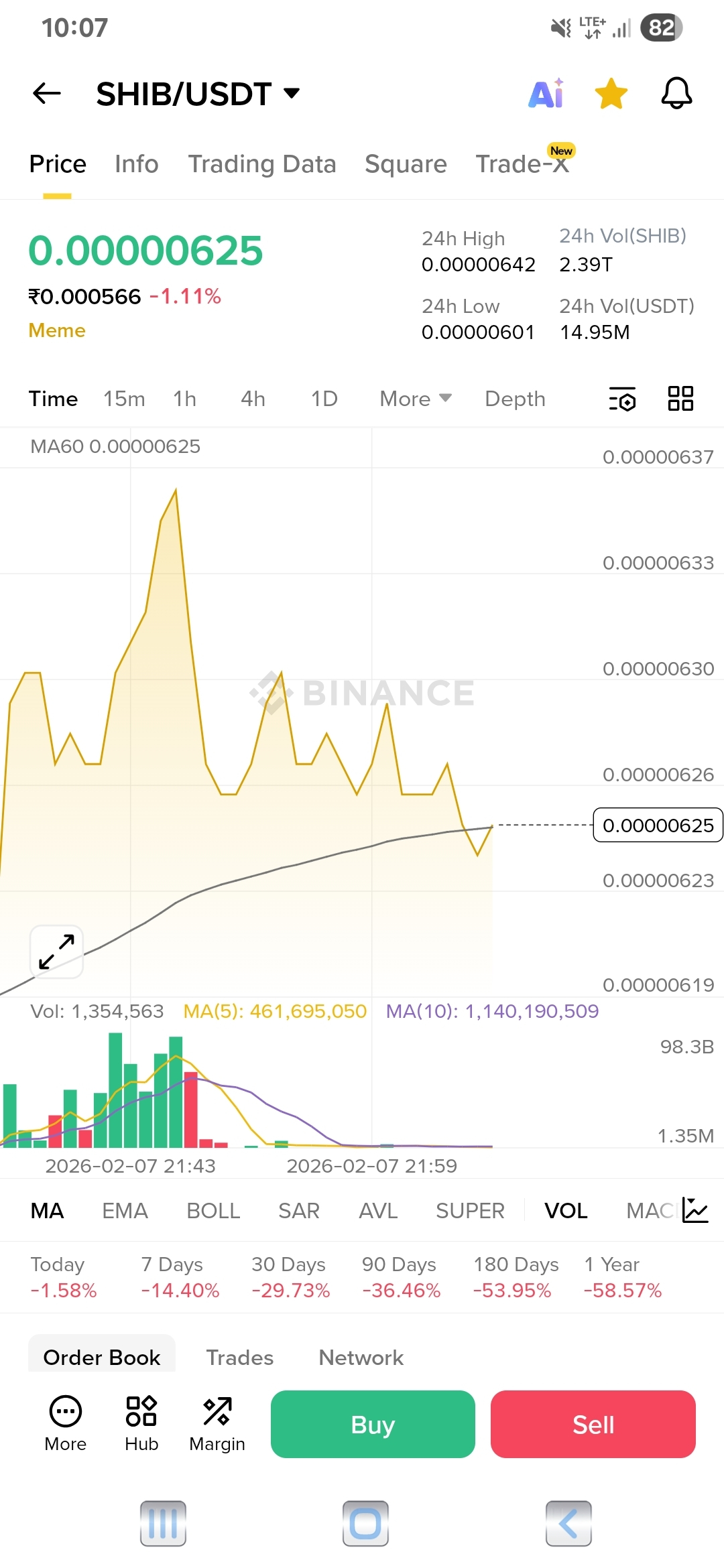Image resolution: width=724 pixels, height=1568 pixels.
Task: Open price alerts bell
Action: coord(676,93)
